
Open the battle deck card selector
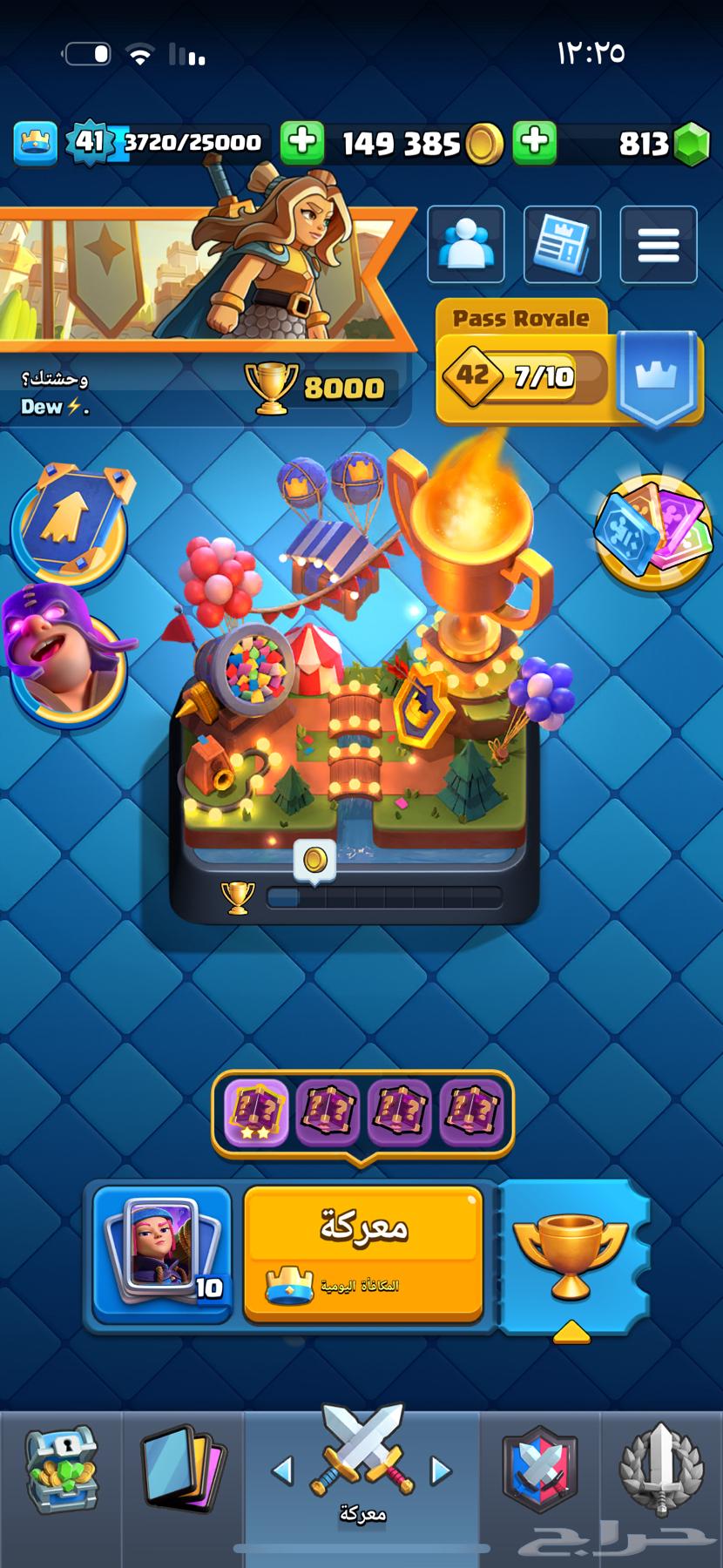coord(162,1253)
